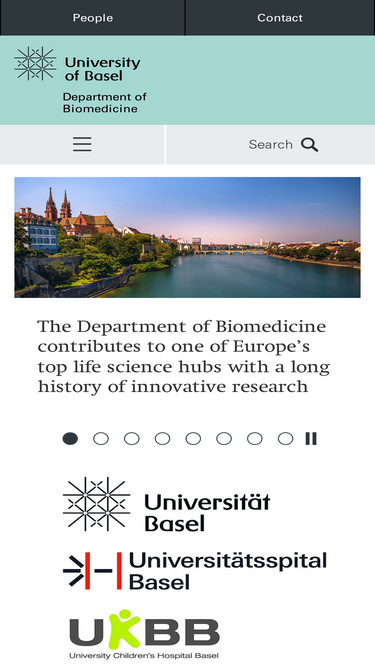Jump to the eighth carousel slide
Screen dimensions: 375x667
[x=285, y=439]
